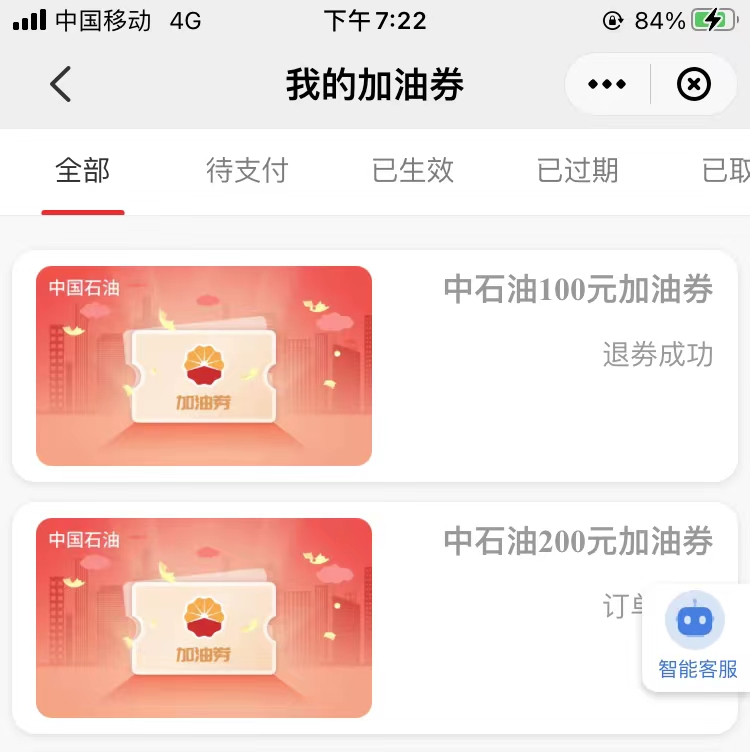Switch to the 待支付 tab
Screen dimensions: 750x752
[x=246, y=171]
